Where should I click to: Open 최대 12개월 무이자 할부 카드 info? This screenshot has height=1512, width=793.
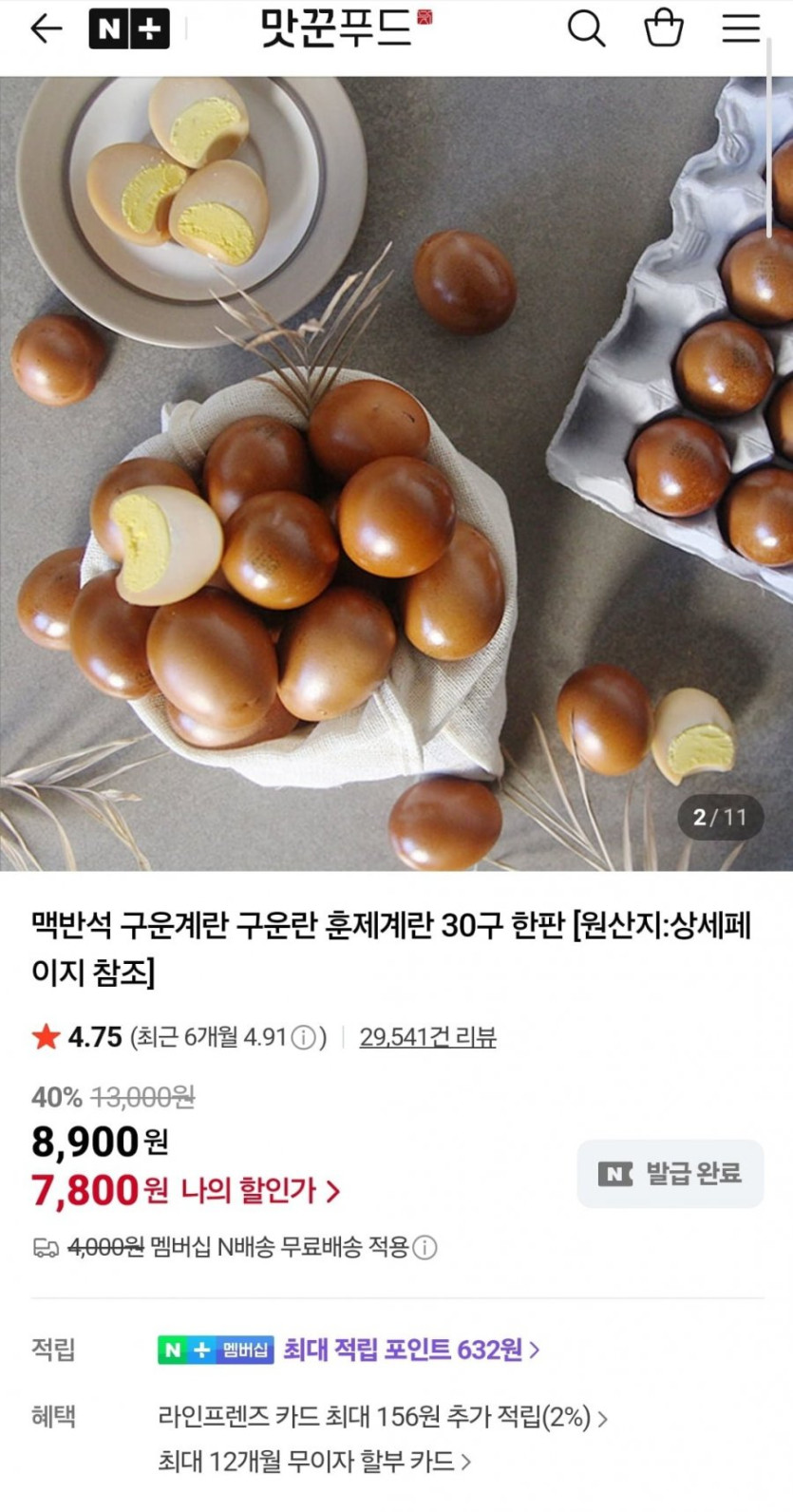(313, 1462)
